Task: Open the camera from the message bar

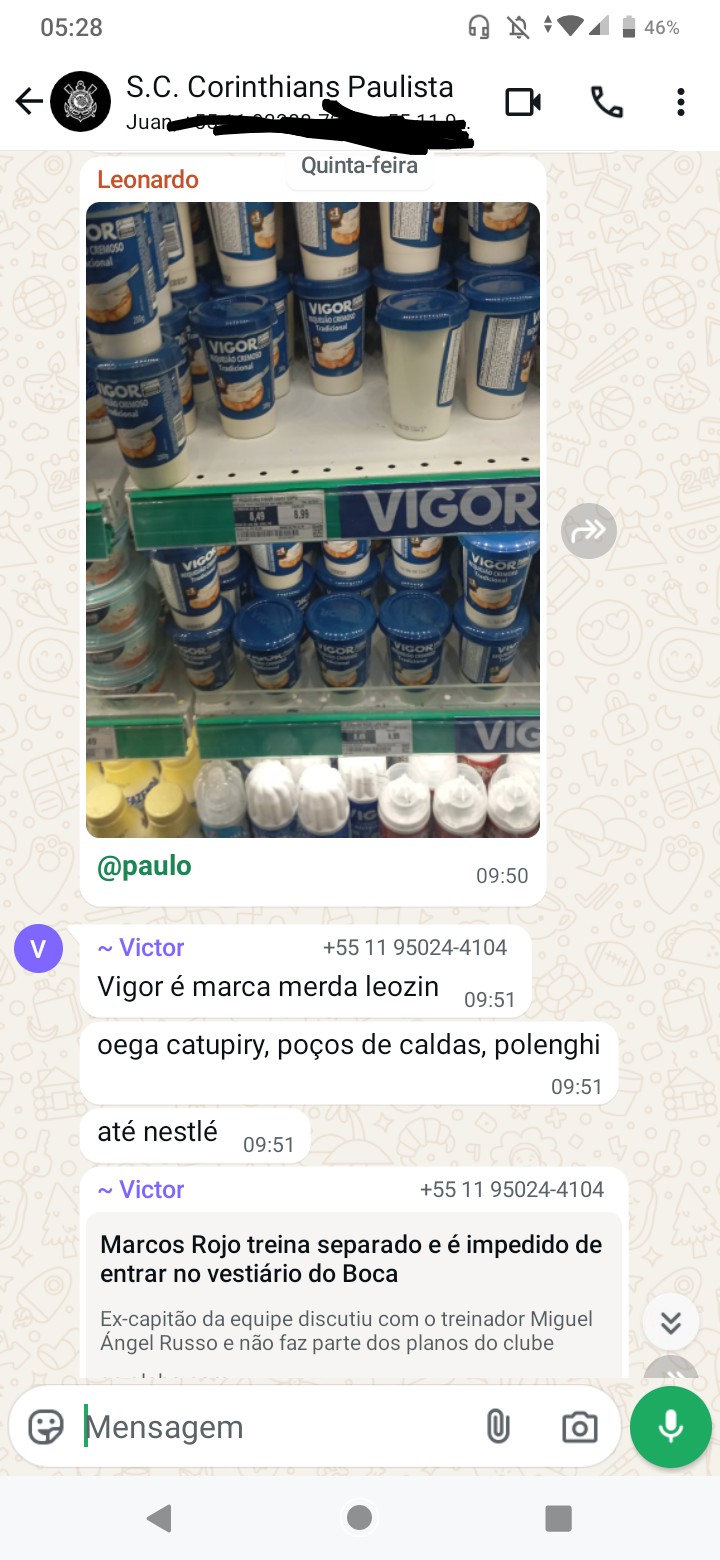Action: click(580, 1427)
